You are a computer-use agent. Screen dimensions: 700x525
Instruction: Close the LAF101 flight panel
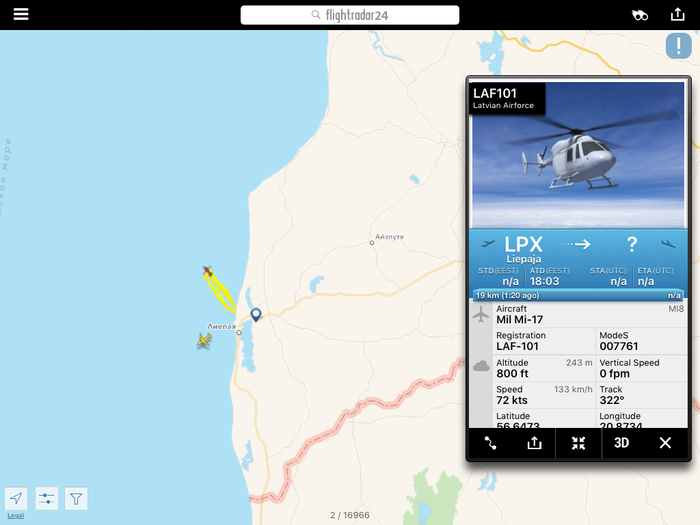coord(665,443)
